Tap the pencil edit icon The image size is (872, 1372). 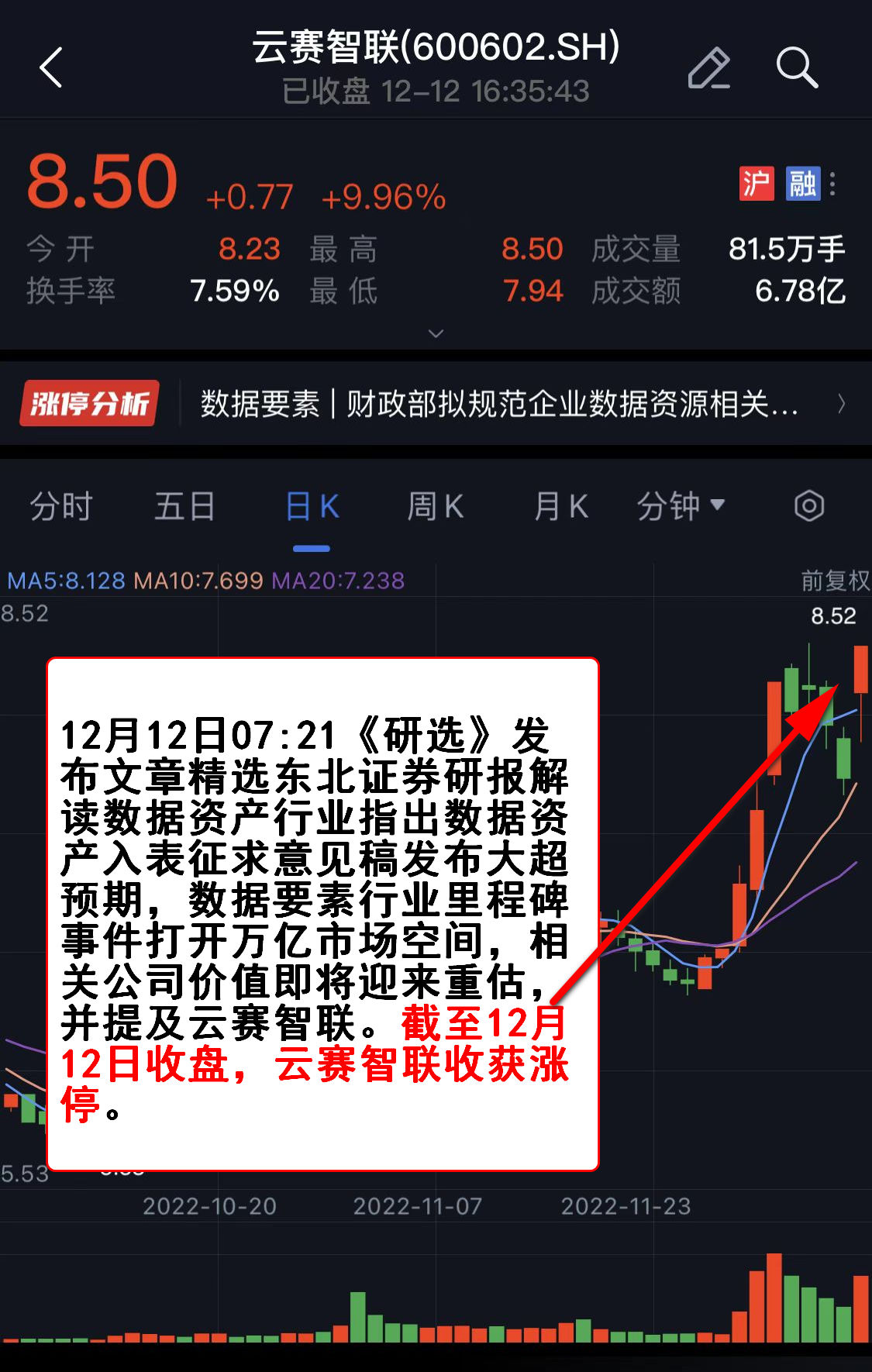(709, 68)
